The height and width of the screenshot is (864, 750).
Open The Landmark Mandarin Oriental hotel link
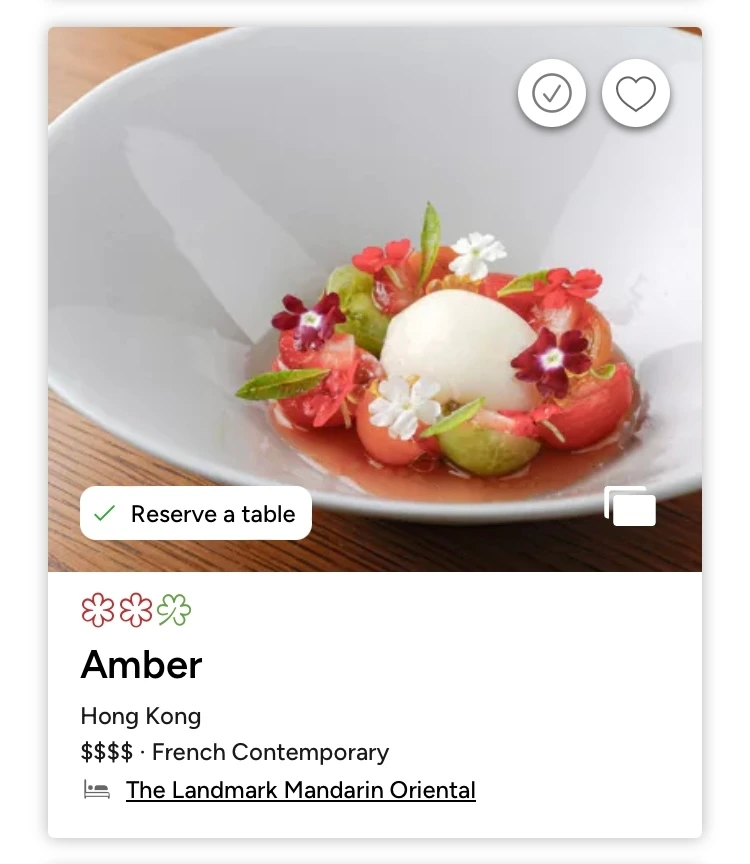point(300,790)
